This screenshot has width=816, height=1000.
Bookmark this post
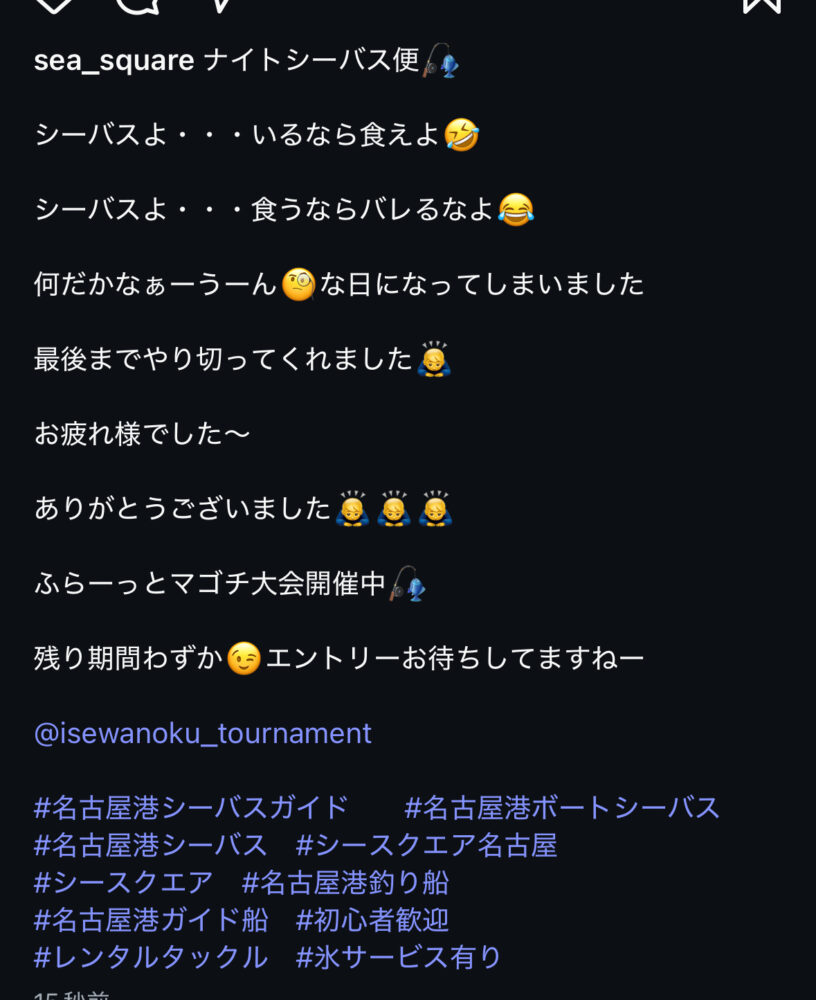point(761,3)
